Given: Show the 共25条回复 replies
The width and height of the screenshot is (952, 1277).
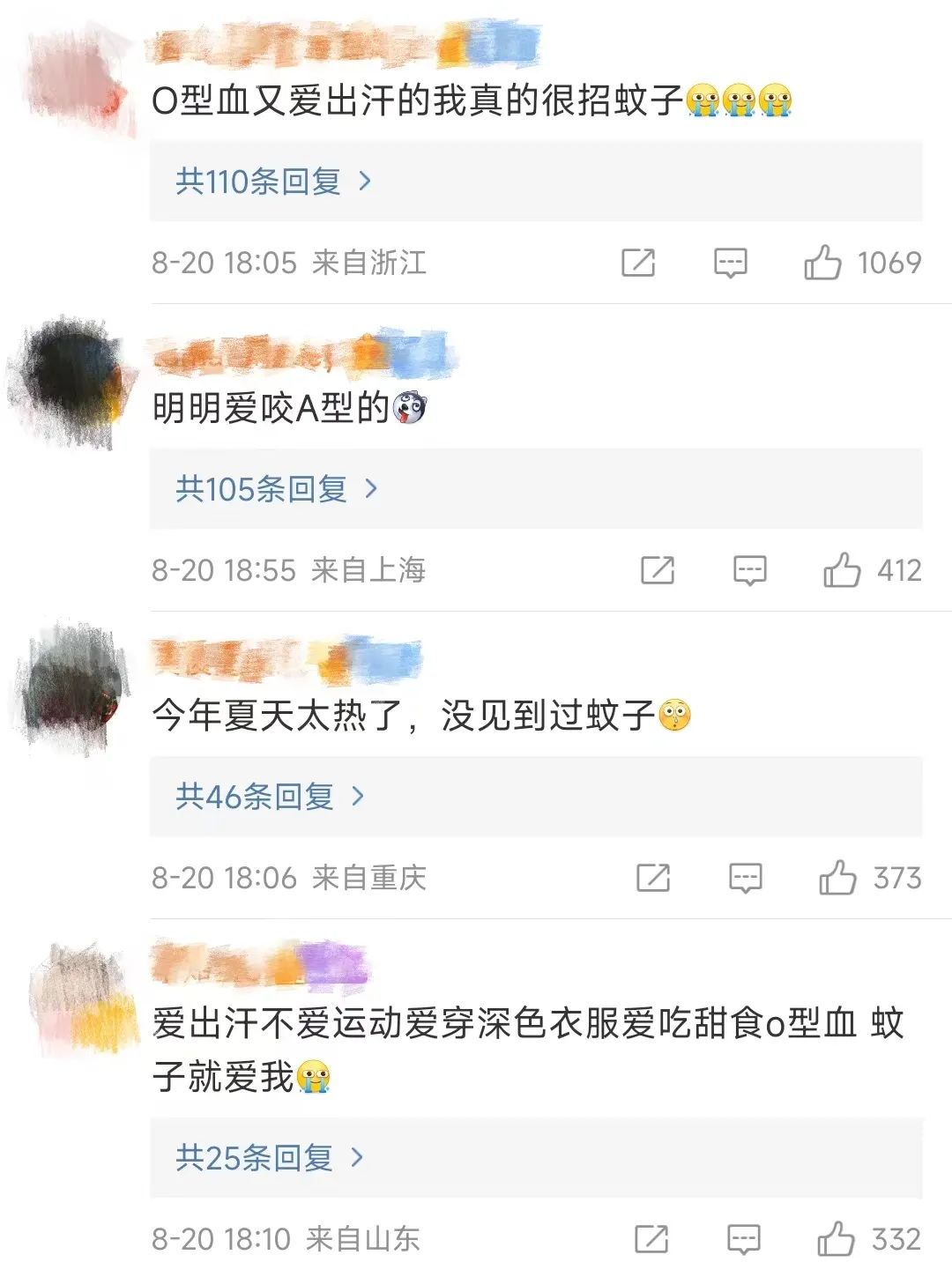Looking at the screenshot, I should [x=270, y=1157].
